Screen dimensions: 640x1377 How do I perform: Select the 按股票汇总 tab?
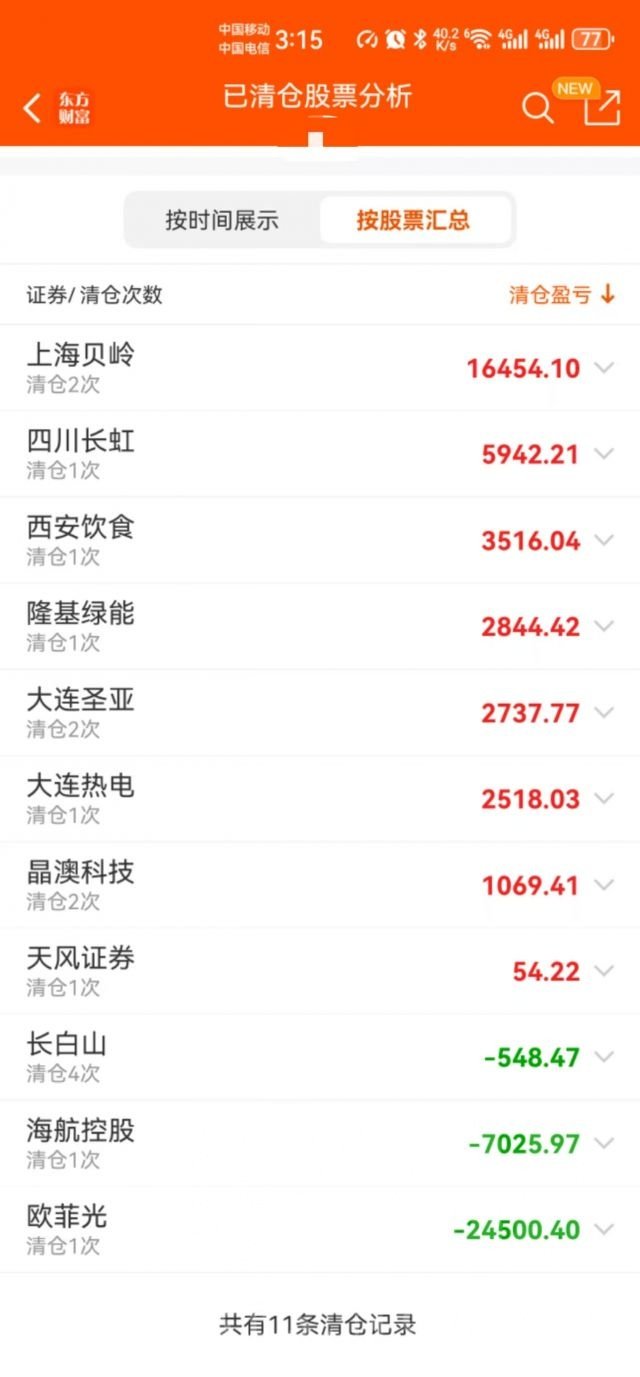[x=414, y=220]
